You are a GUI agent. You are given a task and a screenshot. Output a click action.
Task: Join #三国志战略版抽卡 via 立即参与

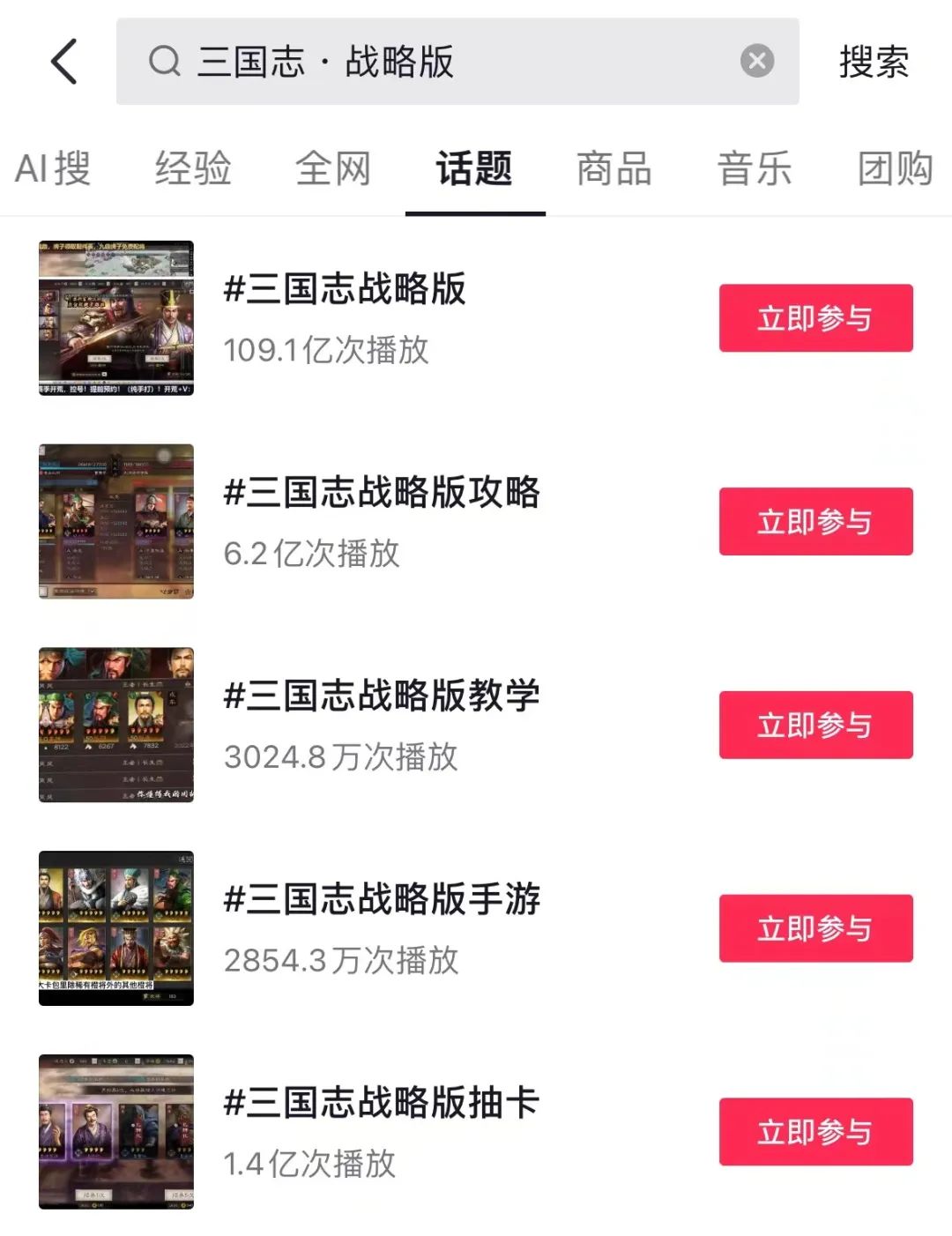[815, 1132]
